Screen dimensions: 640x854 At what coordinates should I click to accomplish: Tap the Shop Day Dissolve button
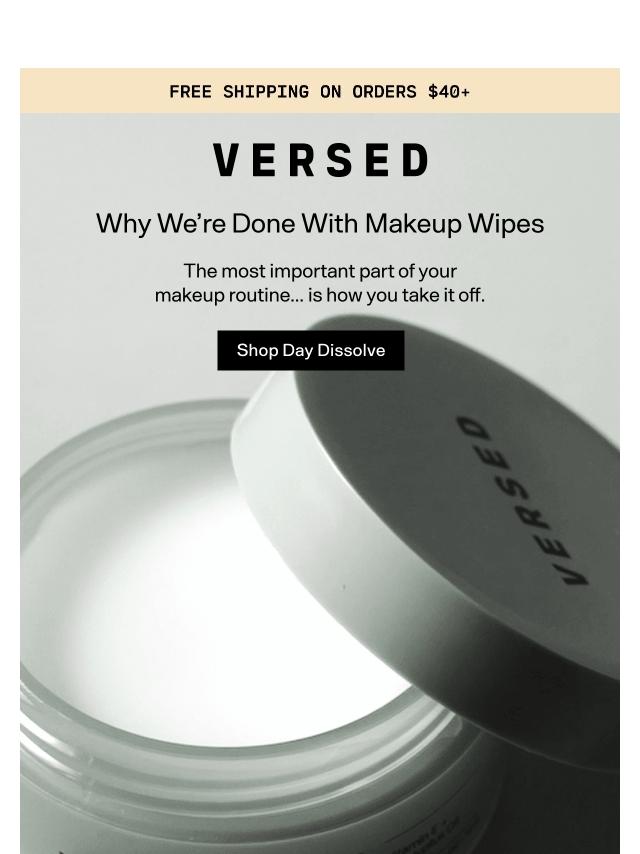311,351
